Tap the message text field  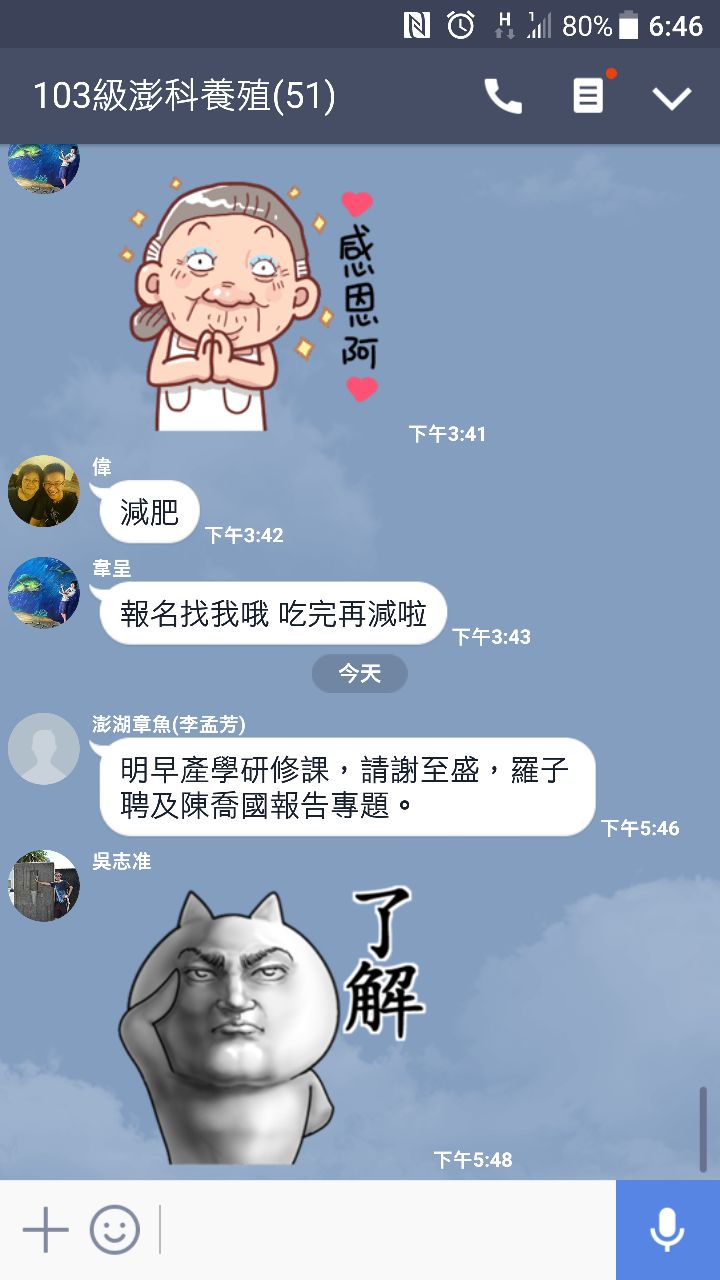click(x=385, y=1230)
